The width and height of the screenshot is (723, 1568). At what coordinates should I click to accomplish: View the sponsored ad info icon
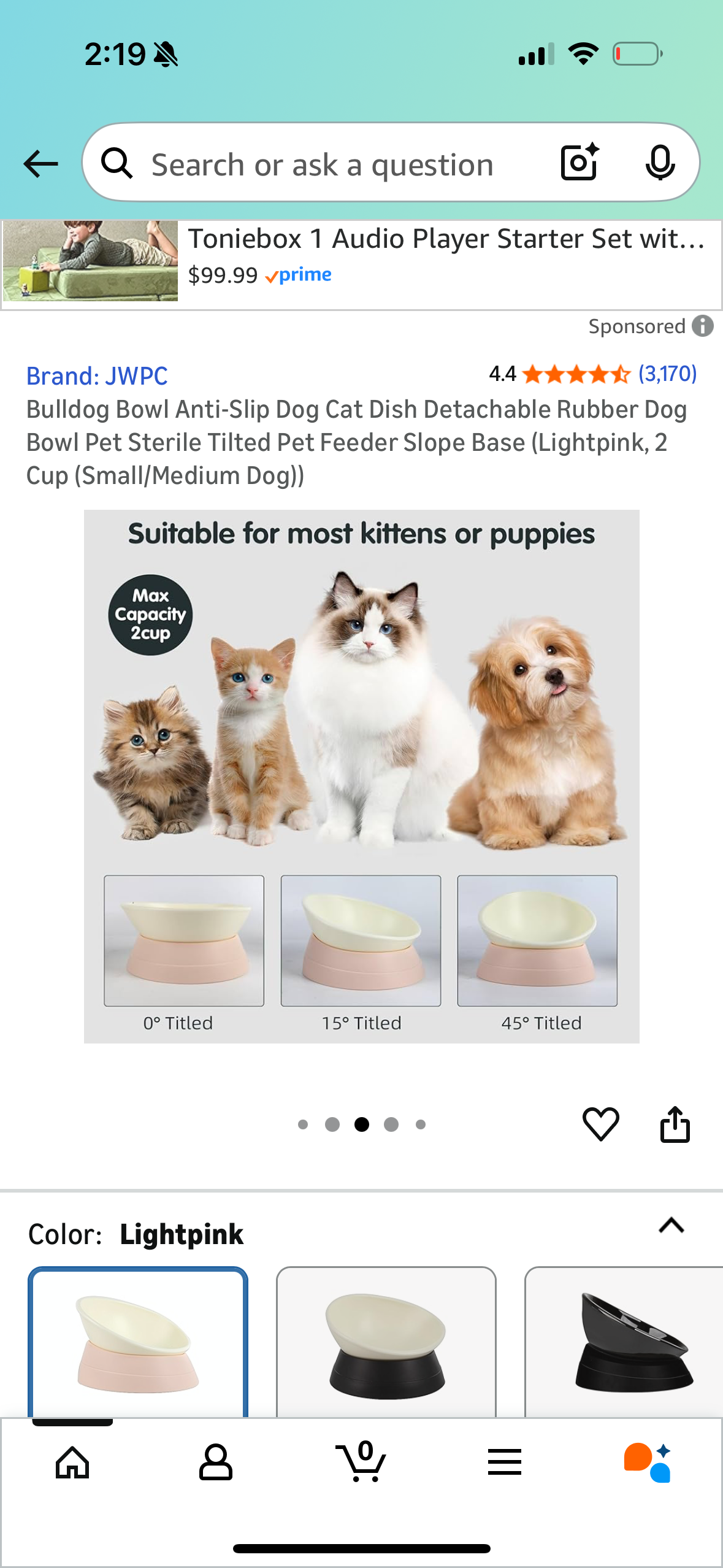pos(703,326)
